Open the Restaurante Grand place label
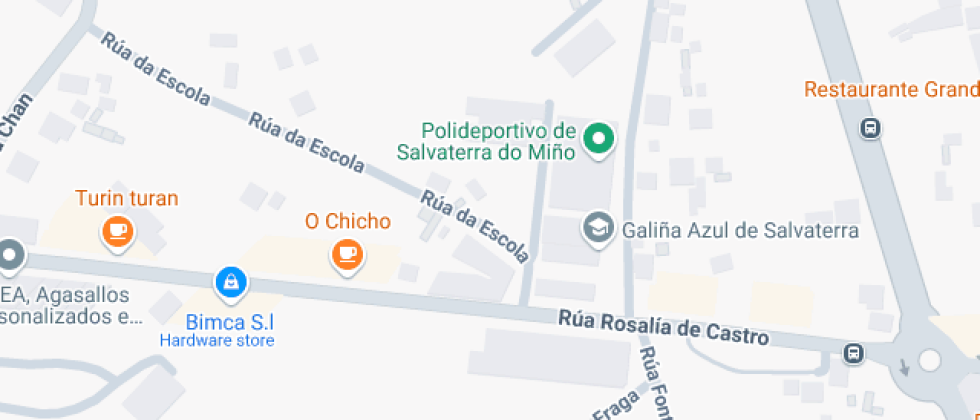The width and height of the screenshot is (980, 420). (890, 90)
